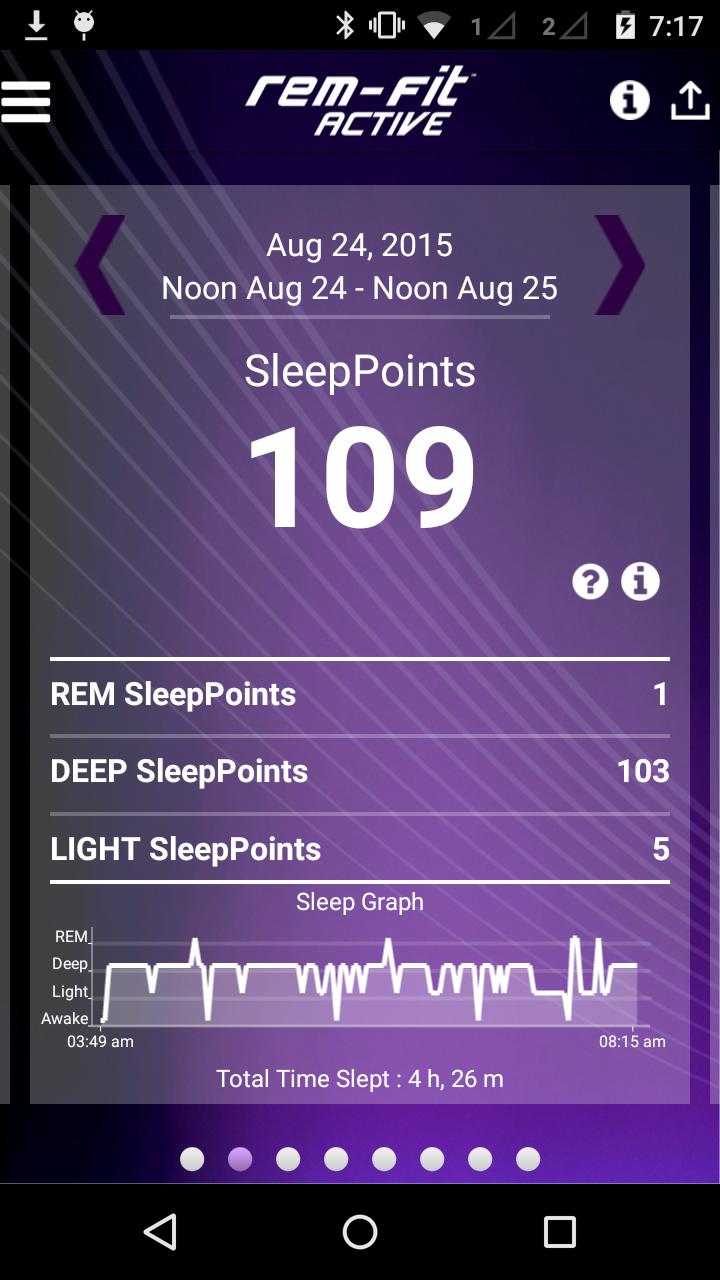Open the SleepPoints info icon below the score
Screen dimensions: 720x1280
point(640,581)
